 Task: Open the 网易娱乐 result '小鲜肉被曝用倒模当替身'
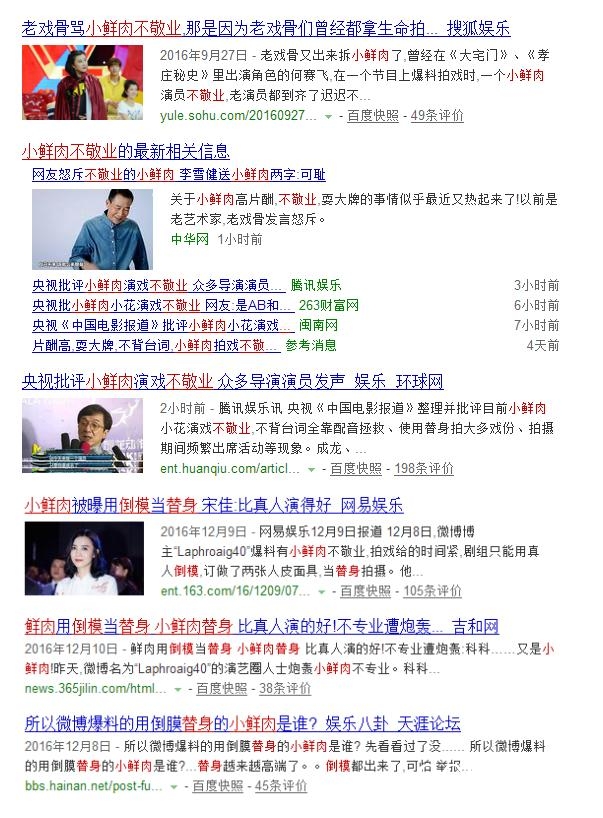(214, 505)
